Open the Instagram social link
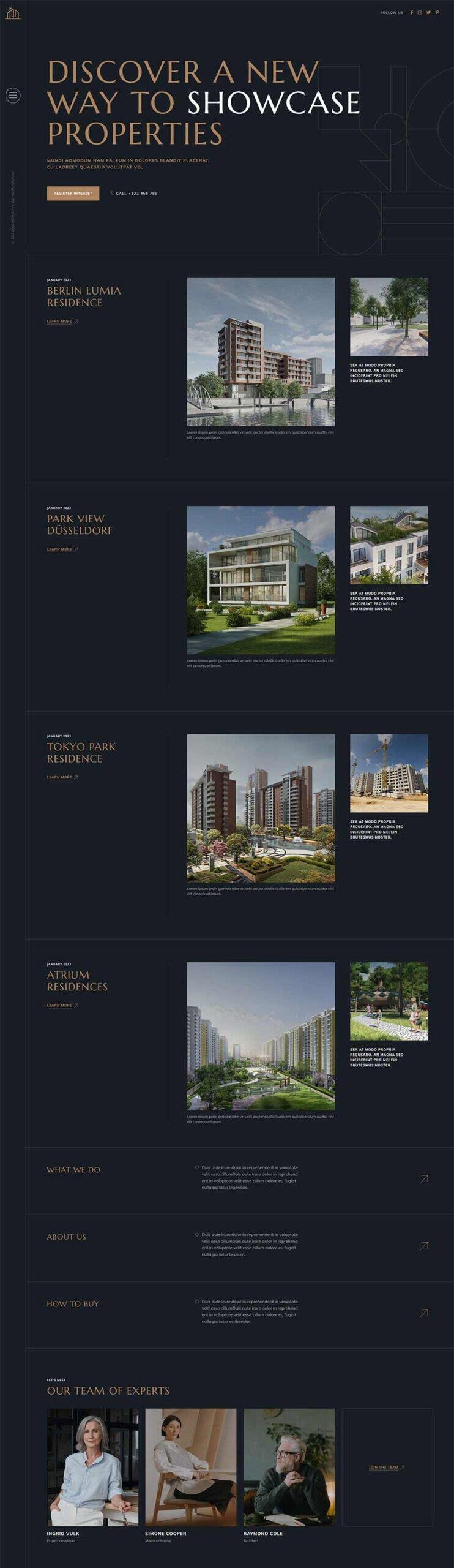The image size is (454, 1568). pyautogui.click(x=420, y=12)
